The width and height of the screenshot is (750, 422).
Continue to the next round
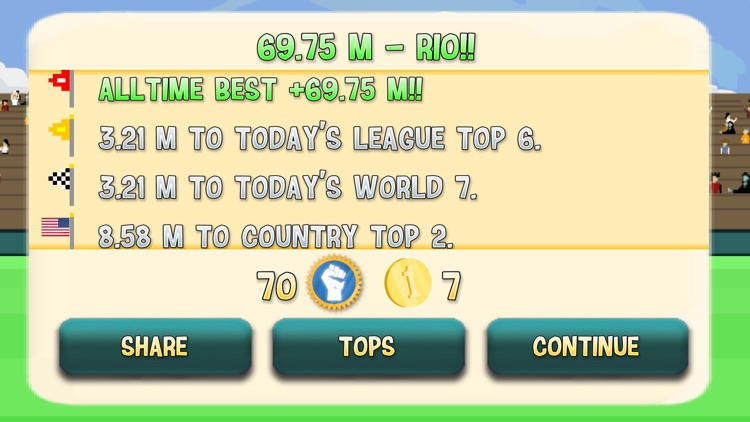pyautogui.click(x=586, y=347)
